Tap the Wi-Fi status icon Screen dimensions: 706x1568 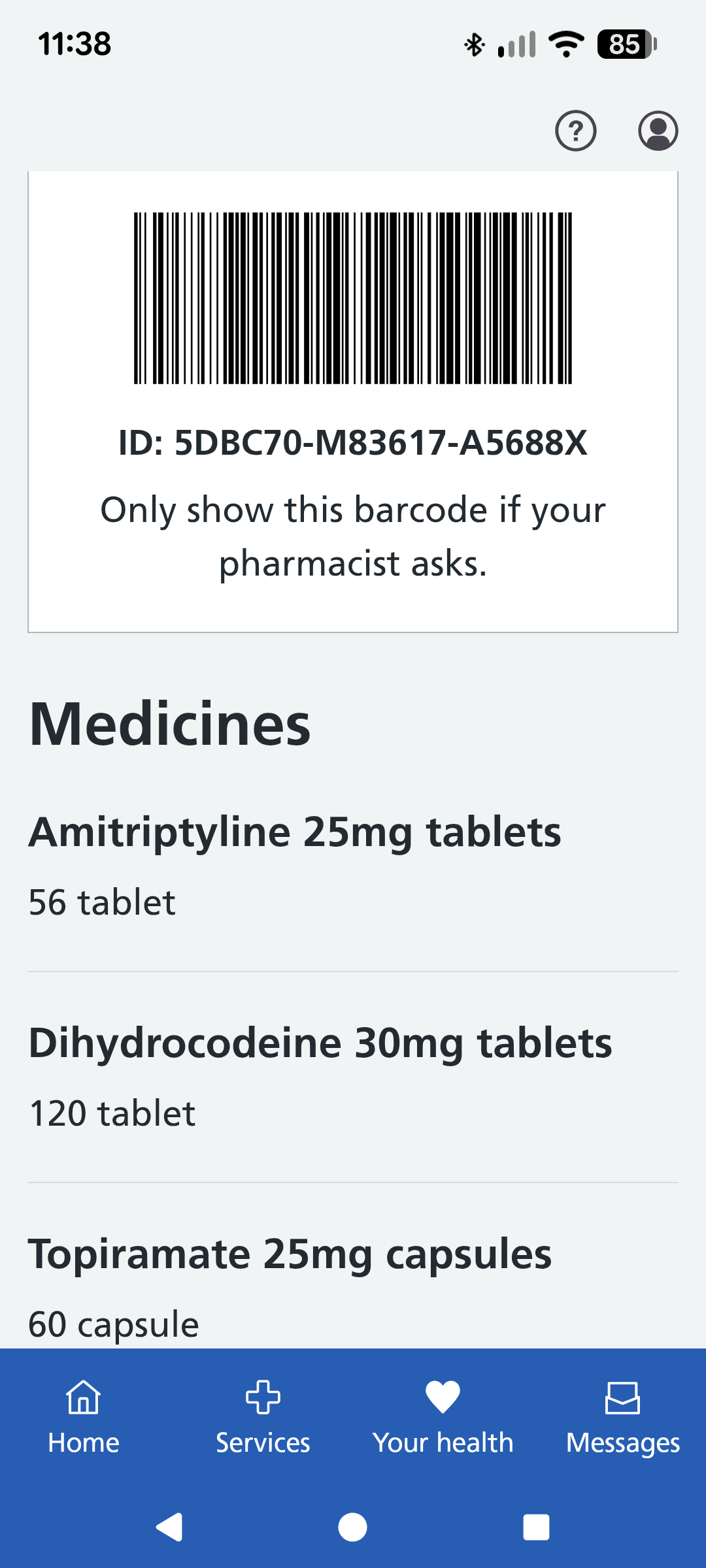[565, 43]
